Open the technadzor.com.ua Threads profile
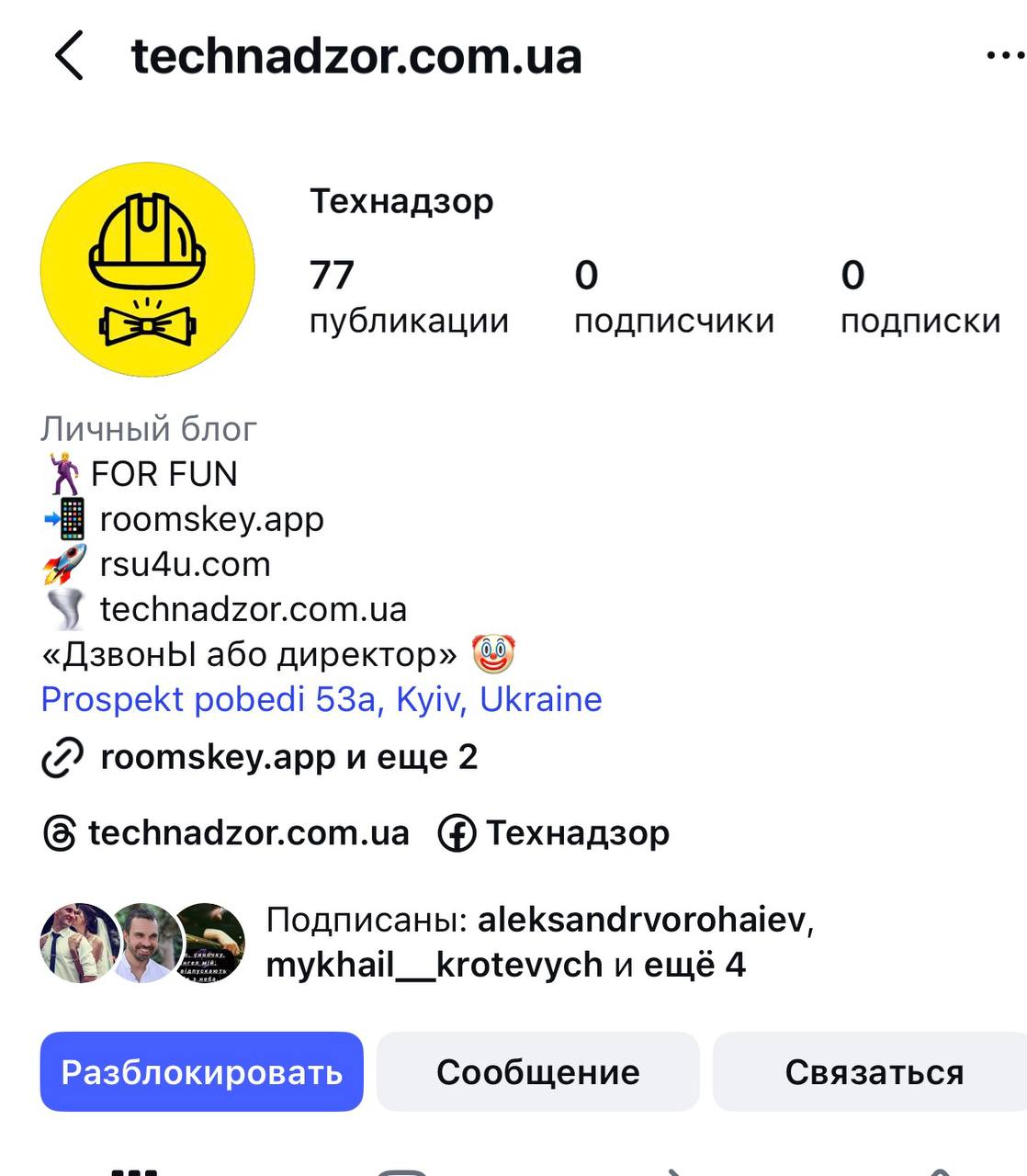The image size is (1027, 1176). (226, 832)
